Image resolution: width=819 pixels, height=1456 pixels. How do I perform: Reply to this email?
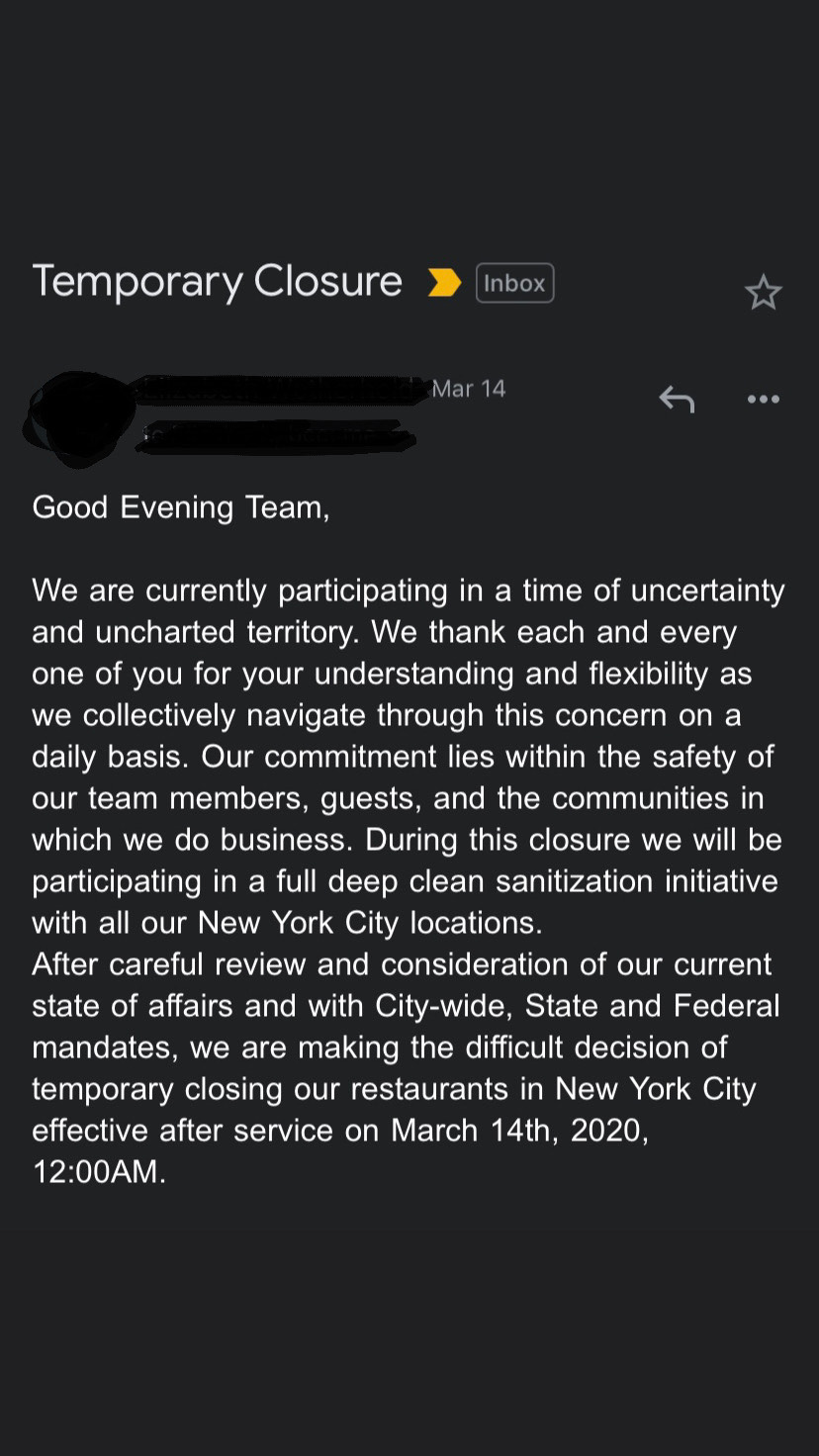point(677,400)
